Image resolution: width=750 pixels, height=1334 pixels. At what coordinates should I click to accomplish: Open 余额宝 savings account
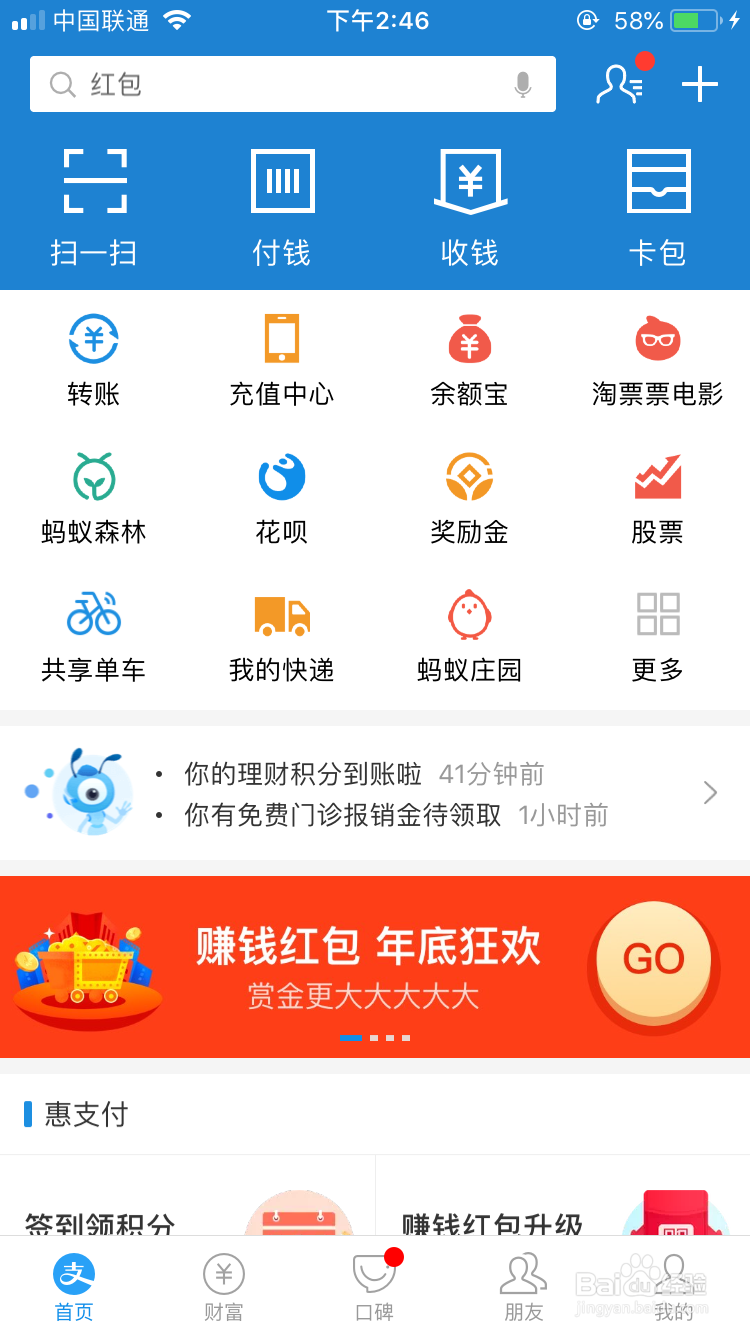[470, 355]
